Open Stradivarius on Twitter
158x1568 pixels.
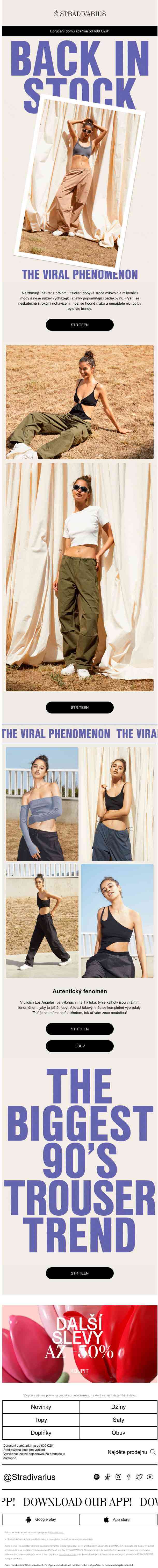(139, 1477)
